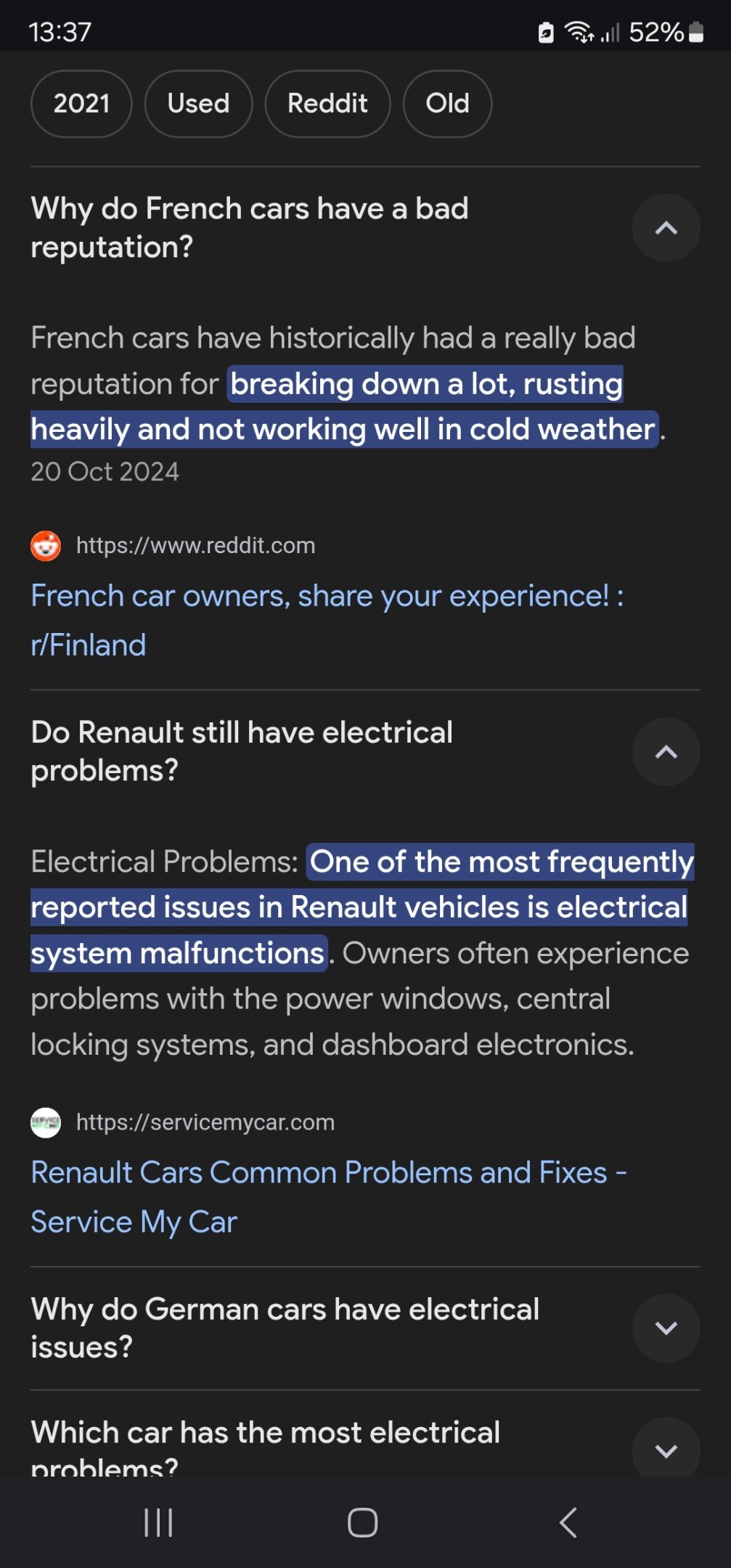Open Renault Cars Common Problems and Fixes link
Screen dimensions: 731x1568
pos(328,1196)
